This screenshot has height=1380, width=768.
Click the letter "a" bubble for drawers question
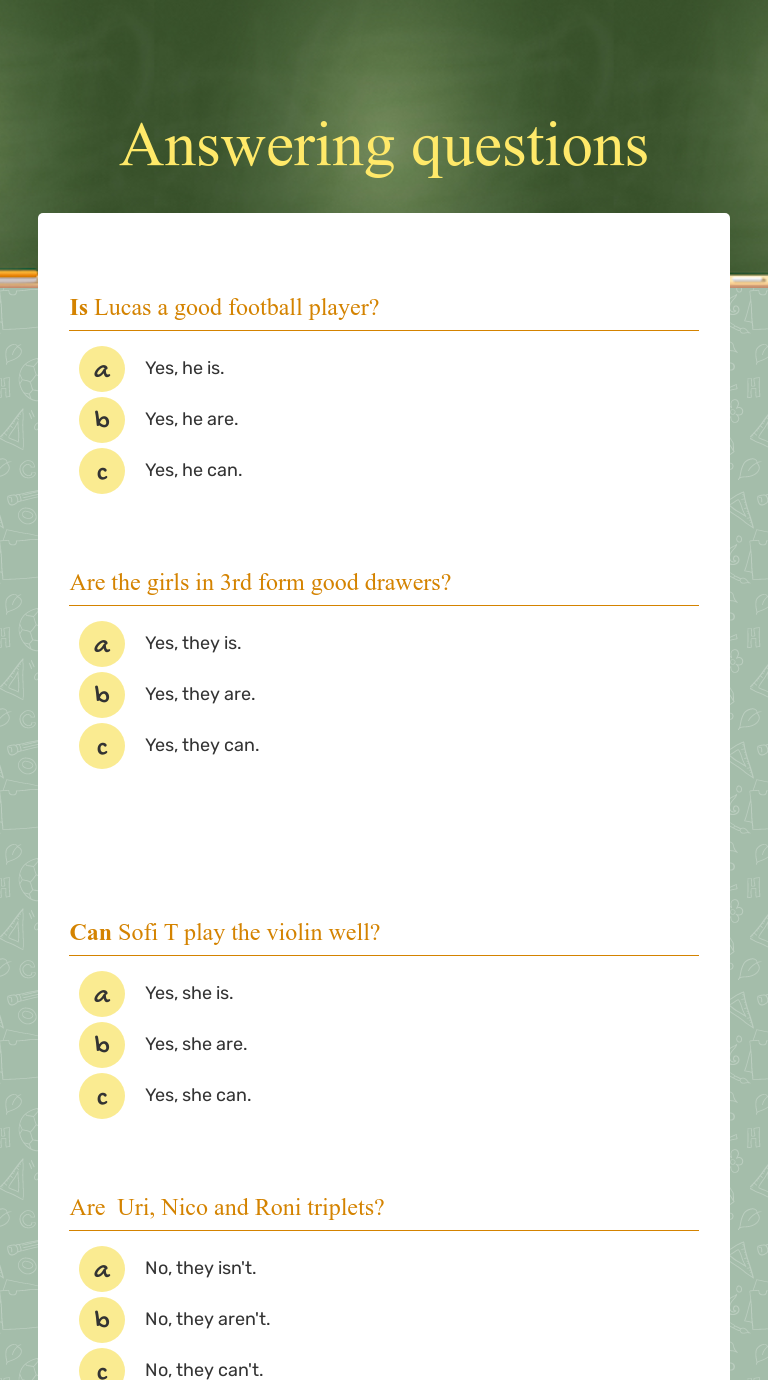(102, 643)
